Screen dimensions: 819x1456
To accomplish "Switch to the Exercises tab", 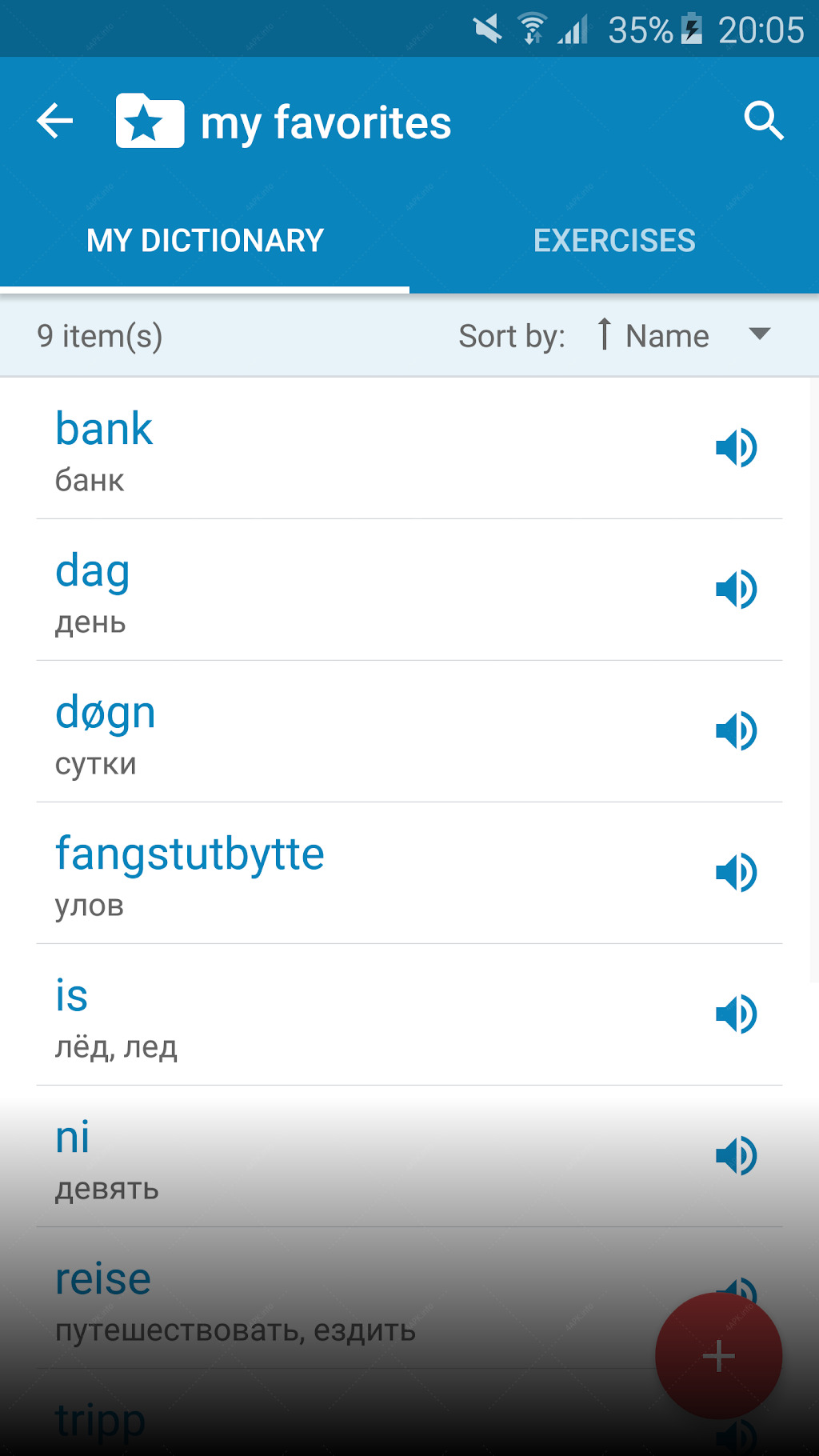I will pos(614,240).
